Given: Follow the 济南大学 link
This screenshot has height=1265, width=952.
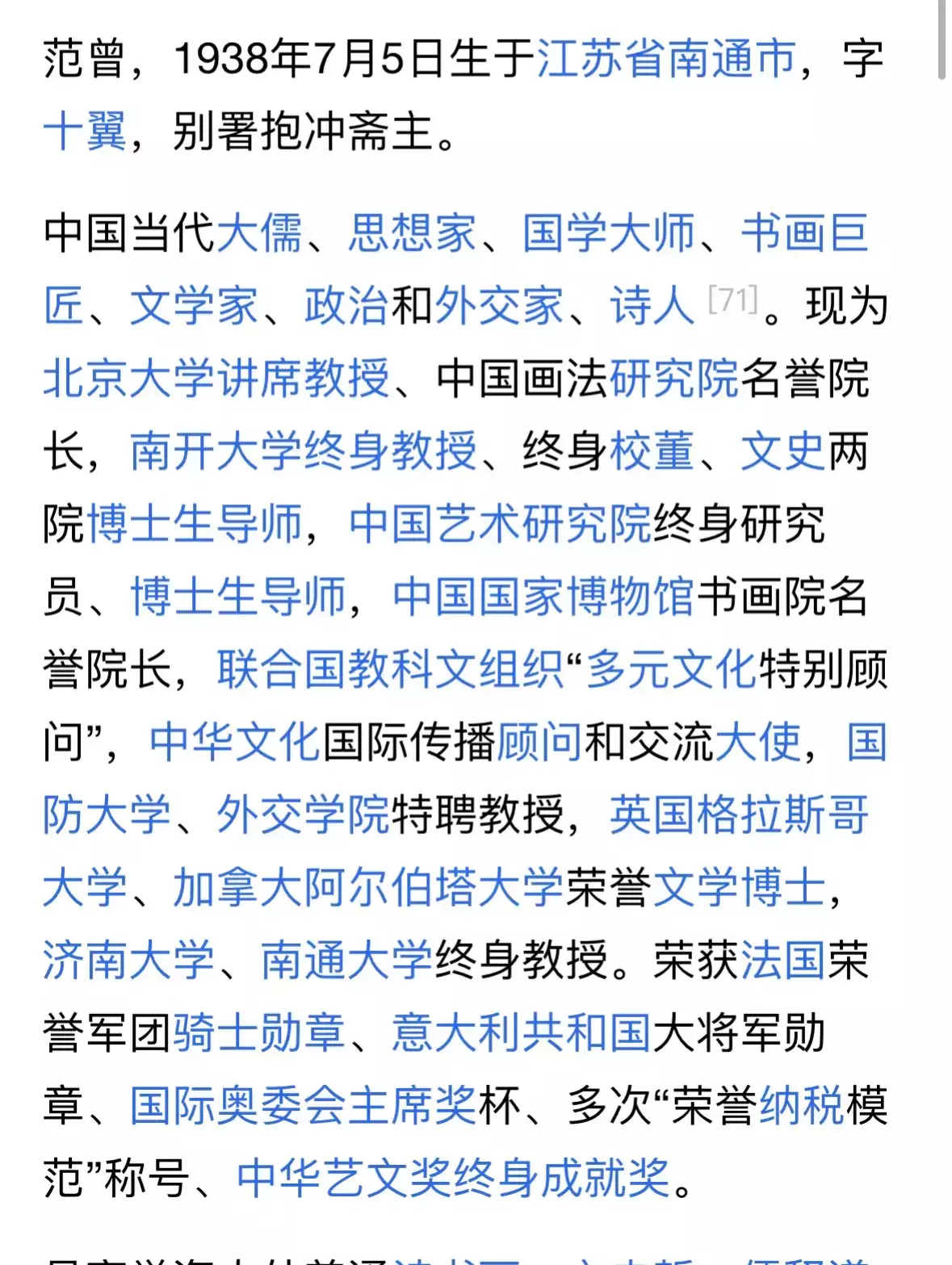Looking at the screenshot, I should [129, 960].
